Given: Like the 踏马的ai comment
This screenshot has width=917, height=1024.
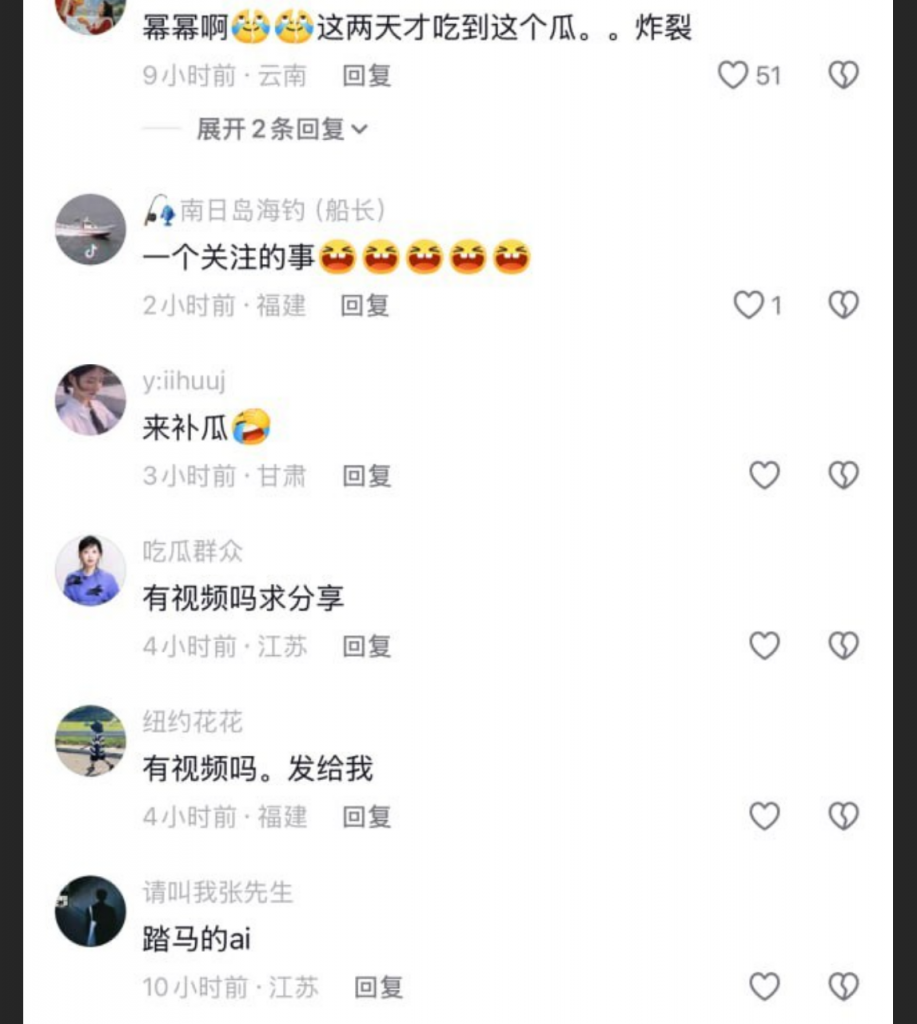Looking at the screenshot, I should coord(764,987).
